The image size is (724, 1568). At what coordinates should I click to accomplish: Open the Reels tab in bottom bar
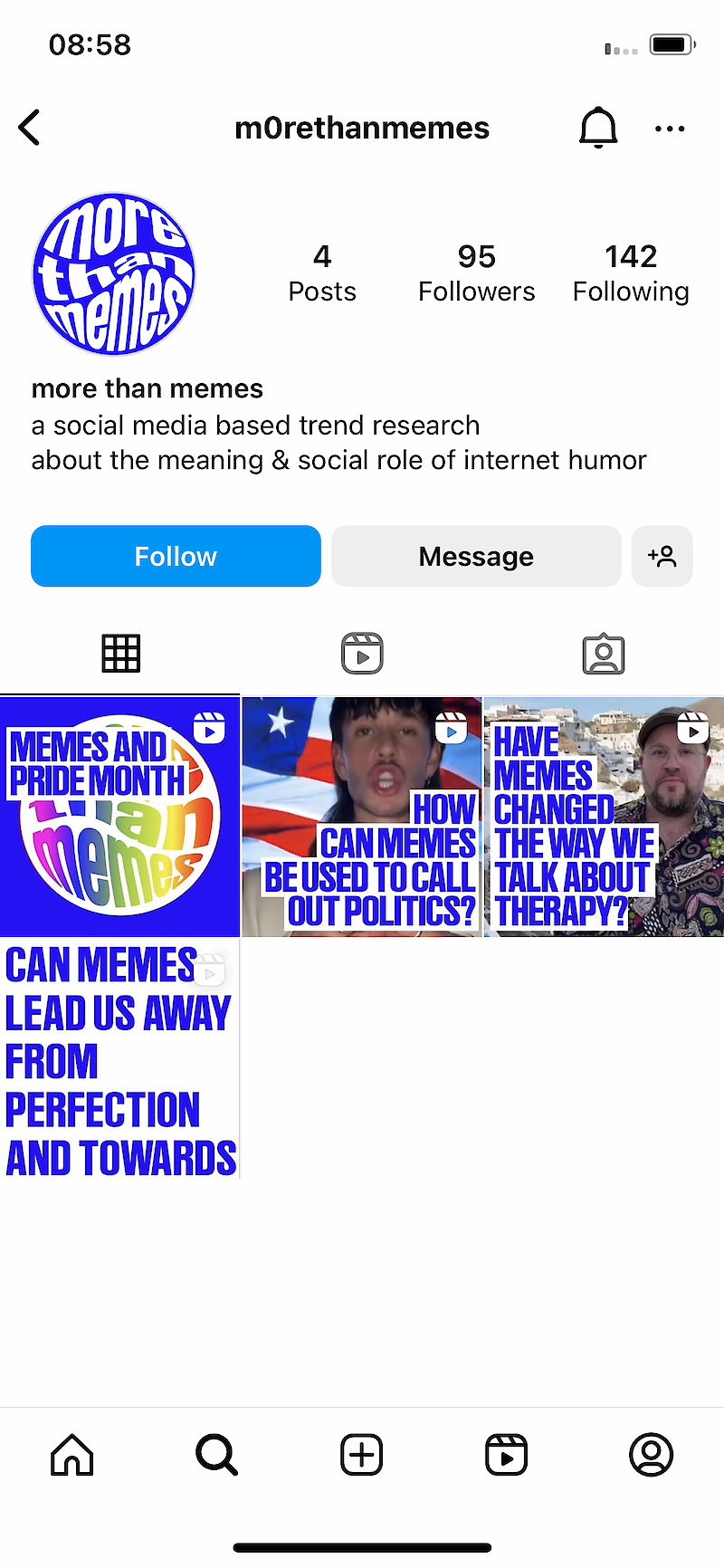click(x=507, y=1456)
